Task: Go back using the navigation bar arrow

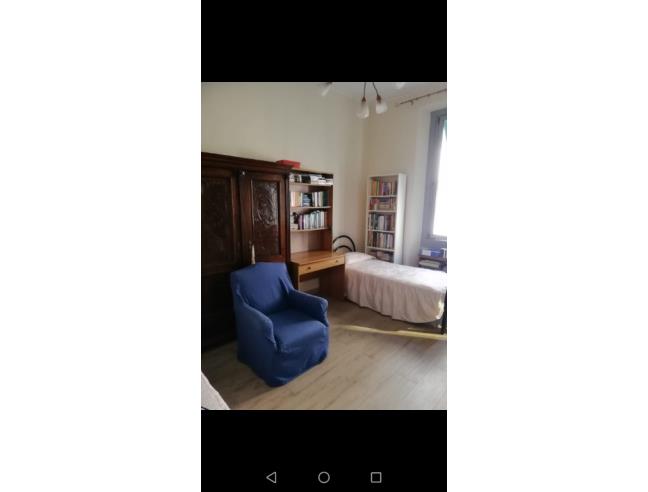Action: pos(271,478)
